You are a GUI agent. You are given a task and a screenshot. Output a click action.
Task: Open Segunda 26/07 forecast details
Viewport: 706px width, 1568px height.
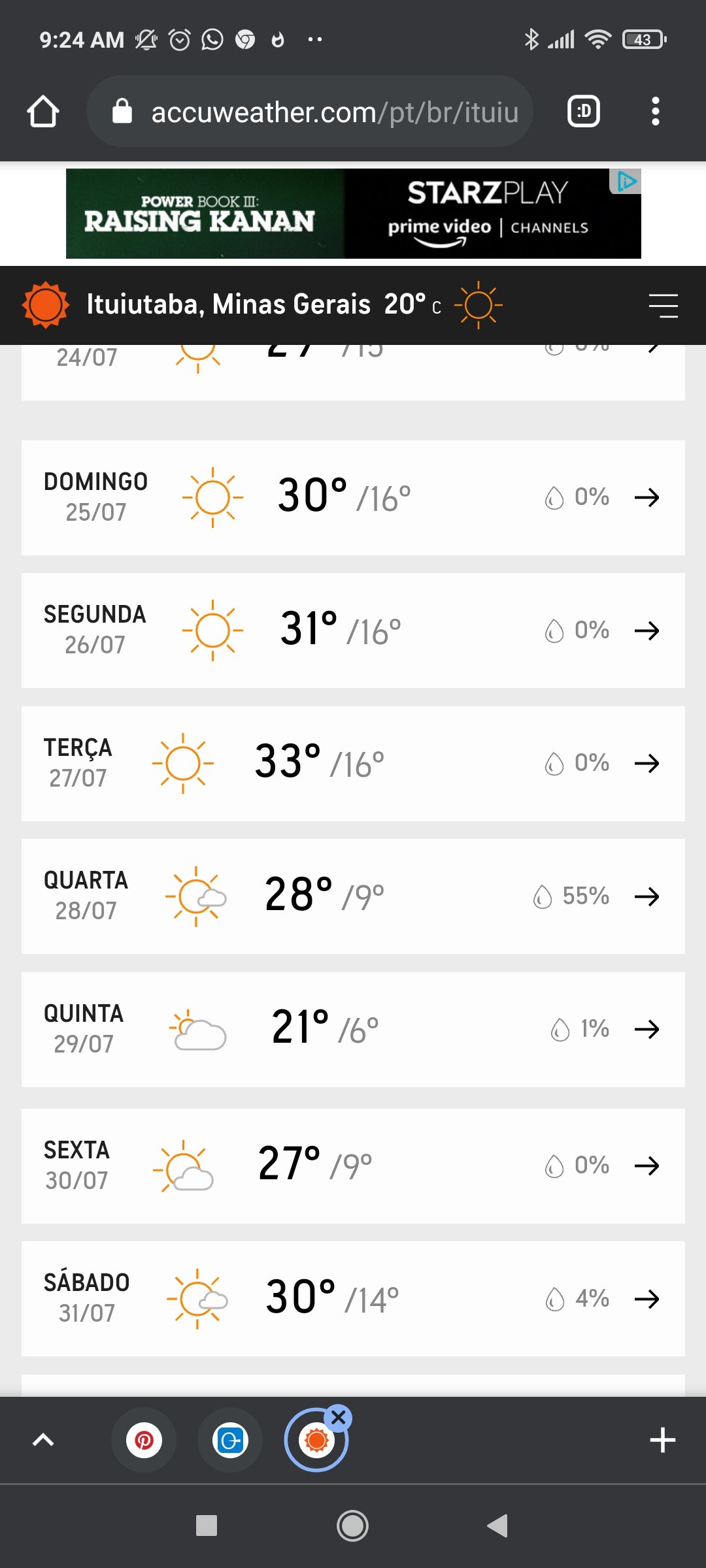point(353,630)
